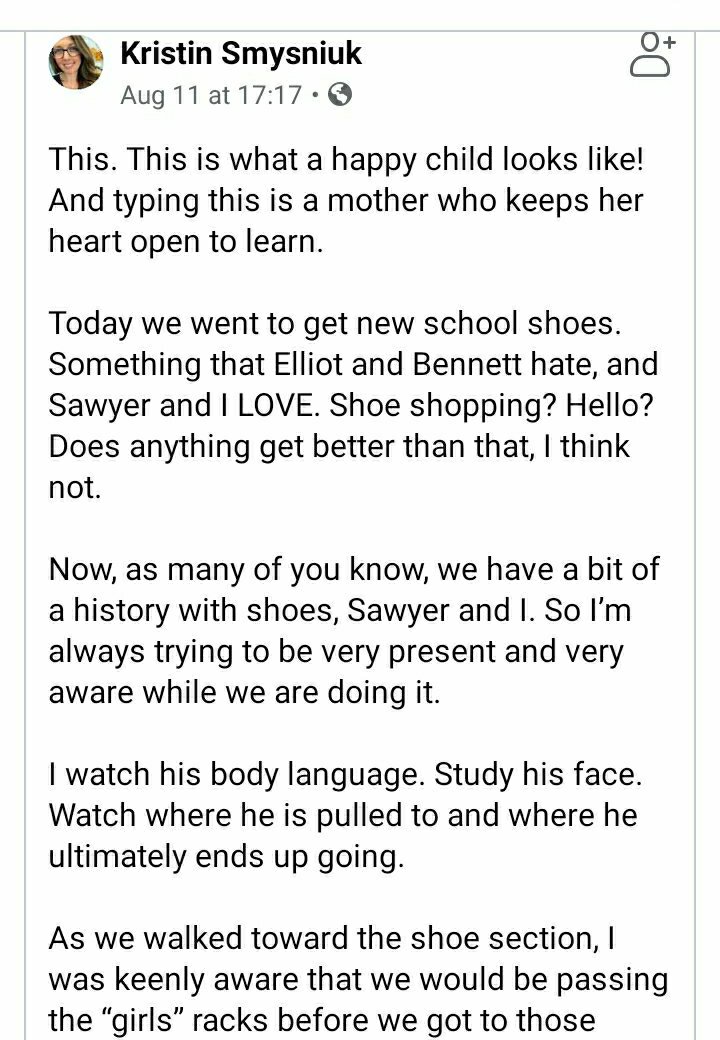Screen dimensions: 720x1040
Task: Open the profile name Kristin Smysniuk
Action: (240, 52)
